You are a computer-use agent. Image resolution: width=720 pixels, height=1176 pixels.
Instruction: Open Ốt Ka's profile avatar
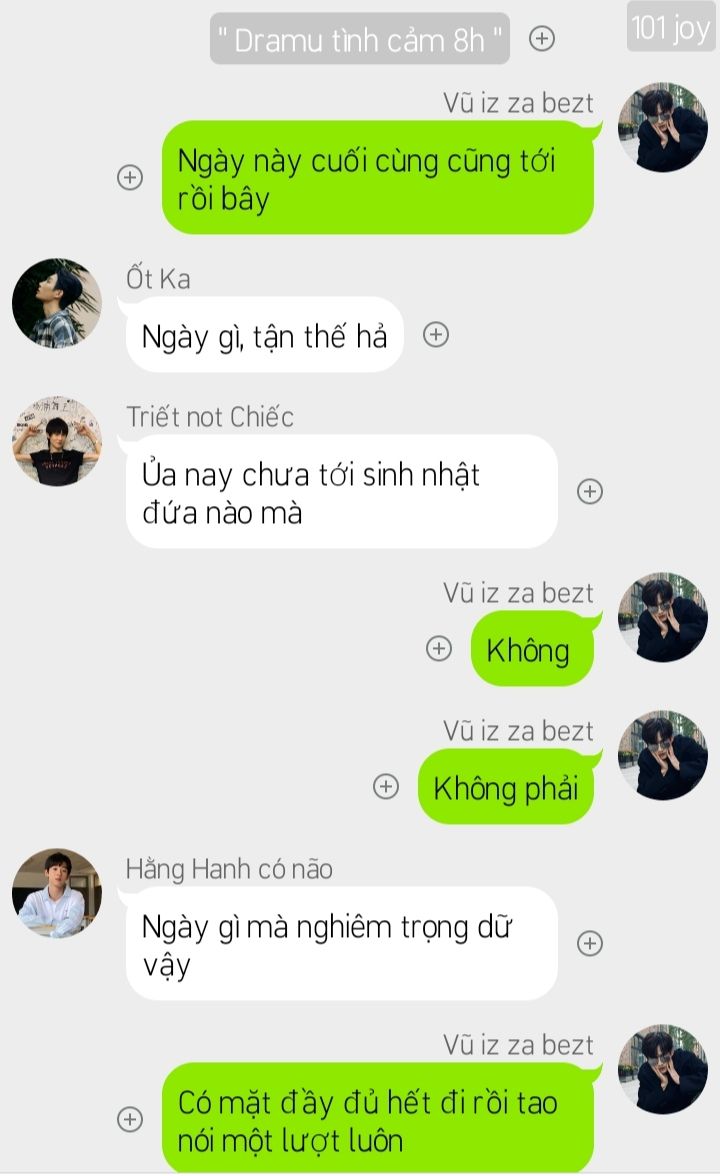tap(57, 303)
